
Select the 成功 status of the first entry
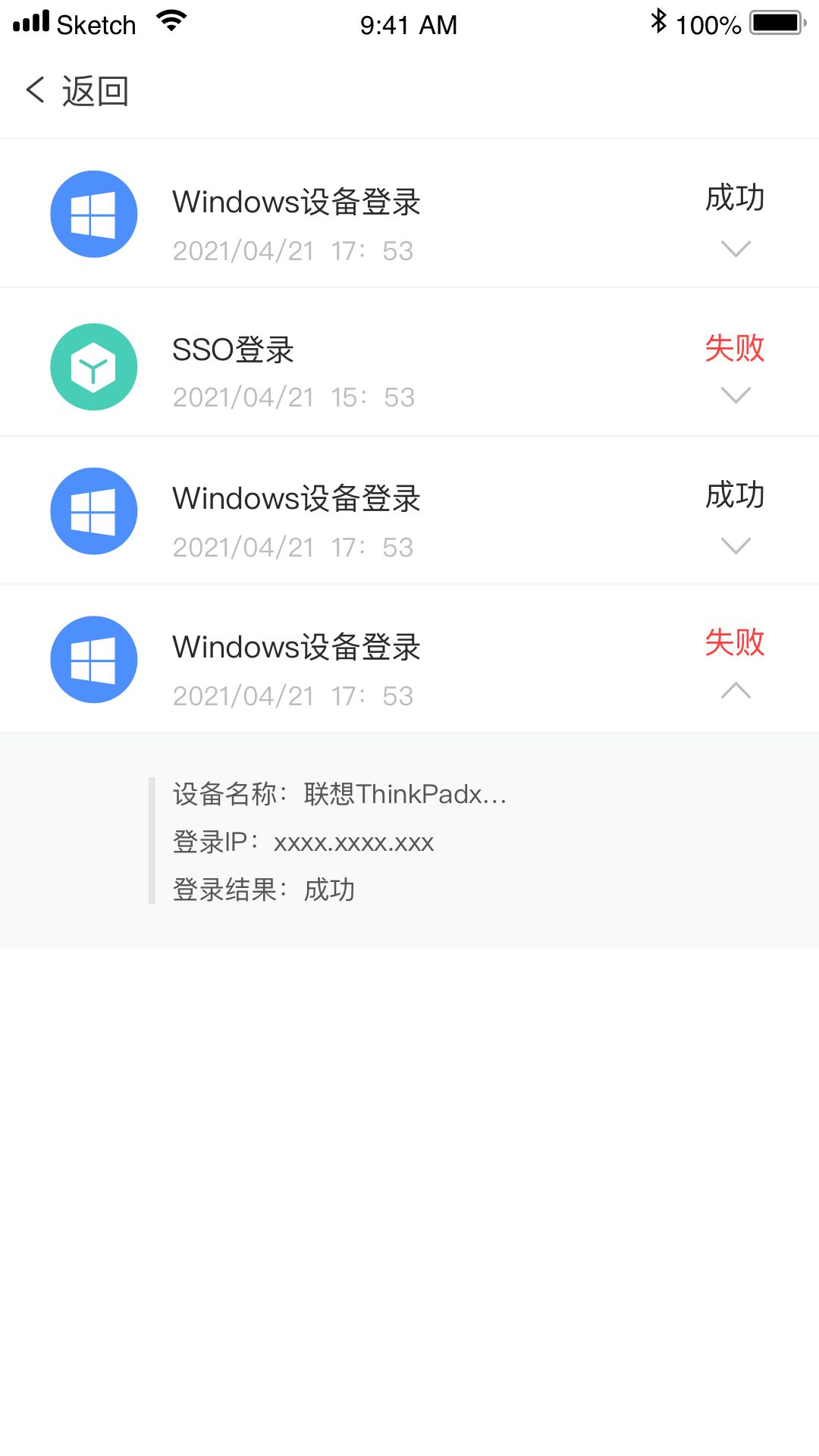(x=734, y=199)
